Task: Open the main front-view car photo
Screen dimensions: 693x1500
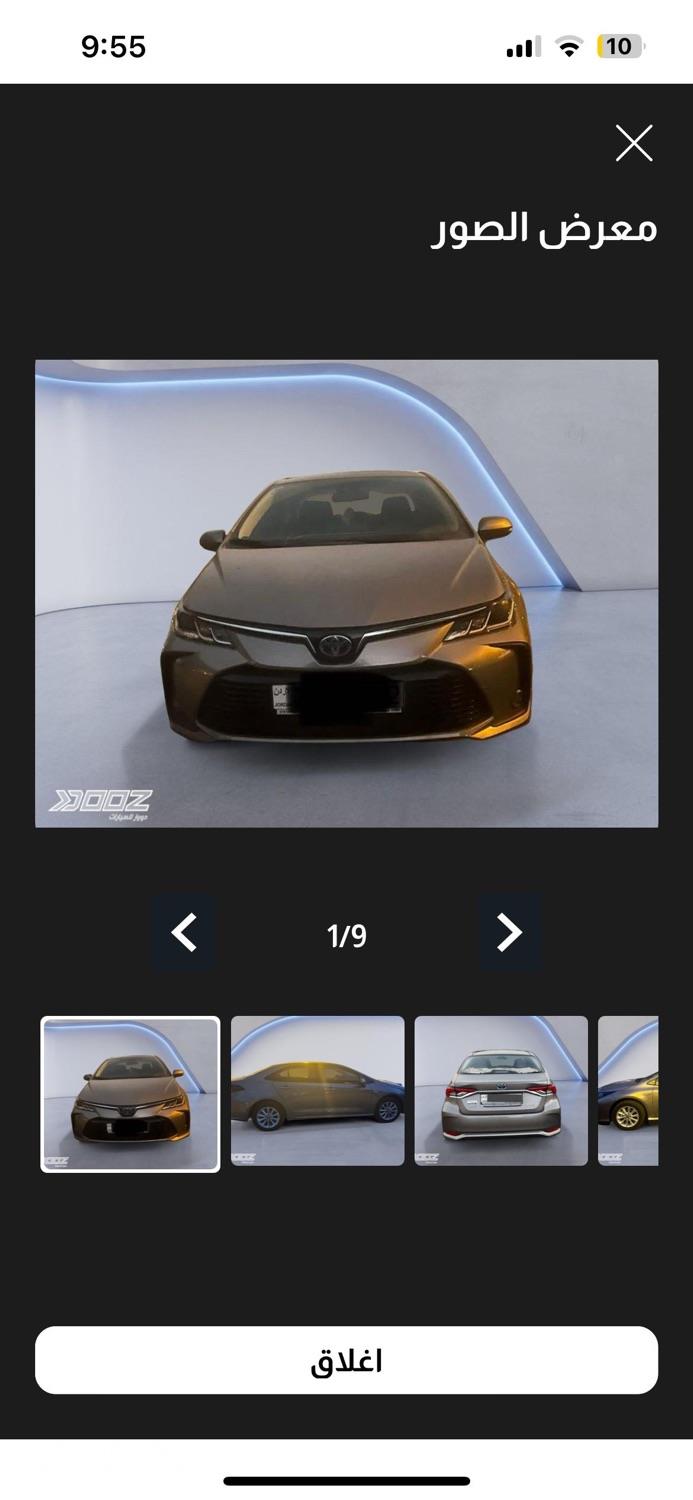Action: tap(346, 593)
